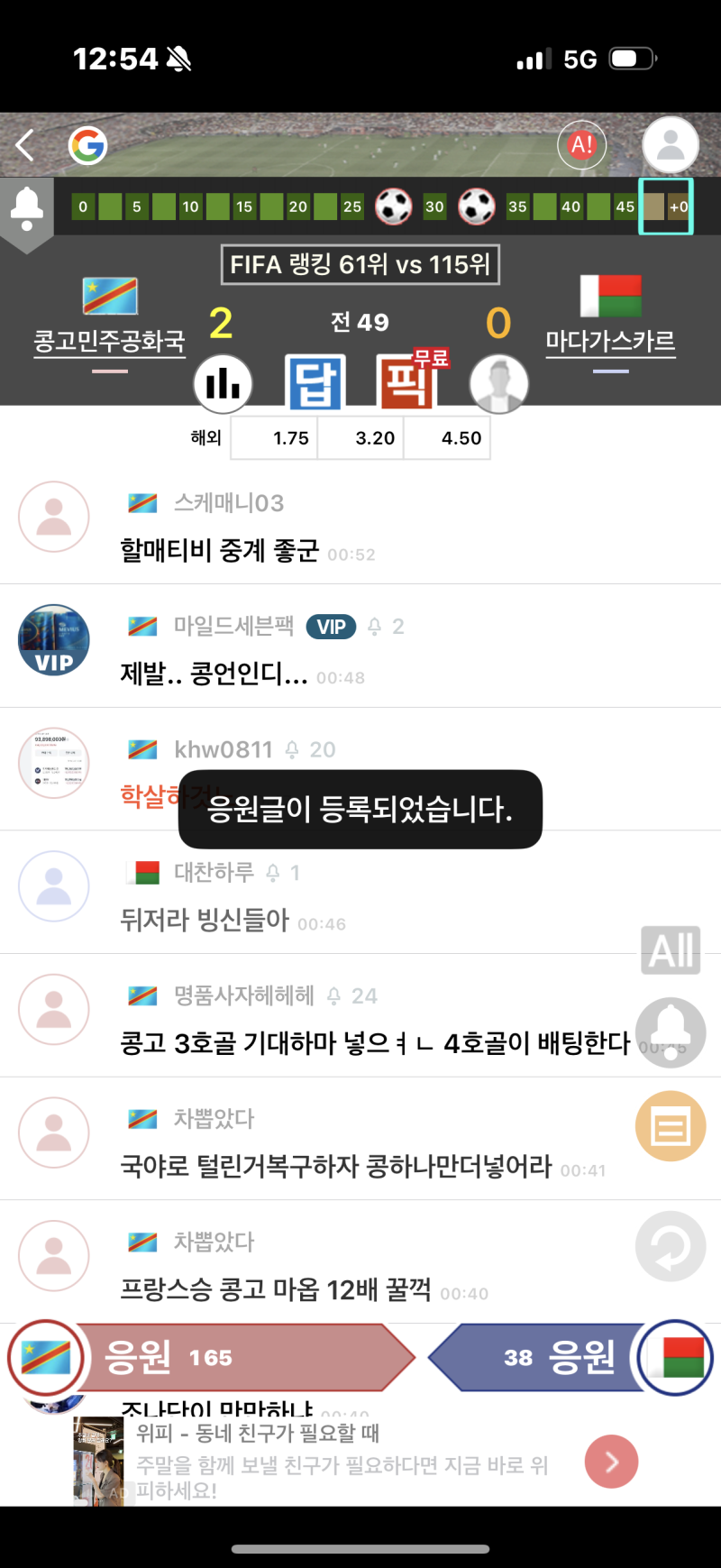Open the profile avatar icon
Viewport: 721px width, 1568px height.
[670, 145]
